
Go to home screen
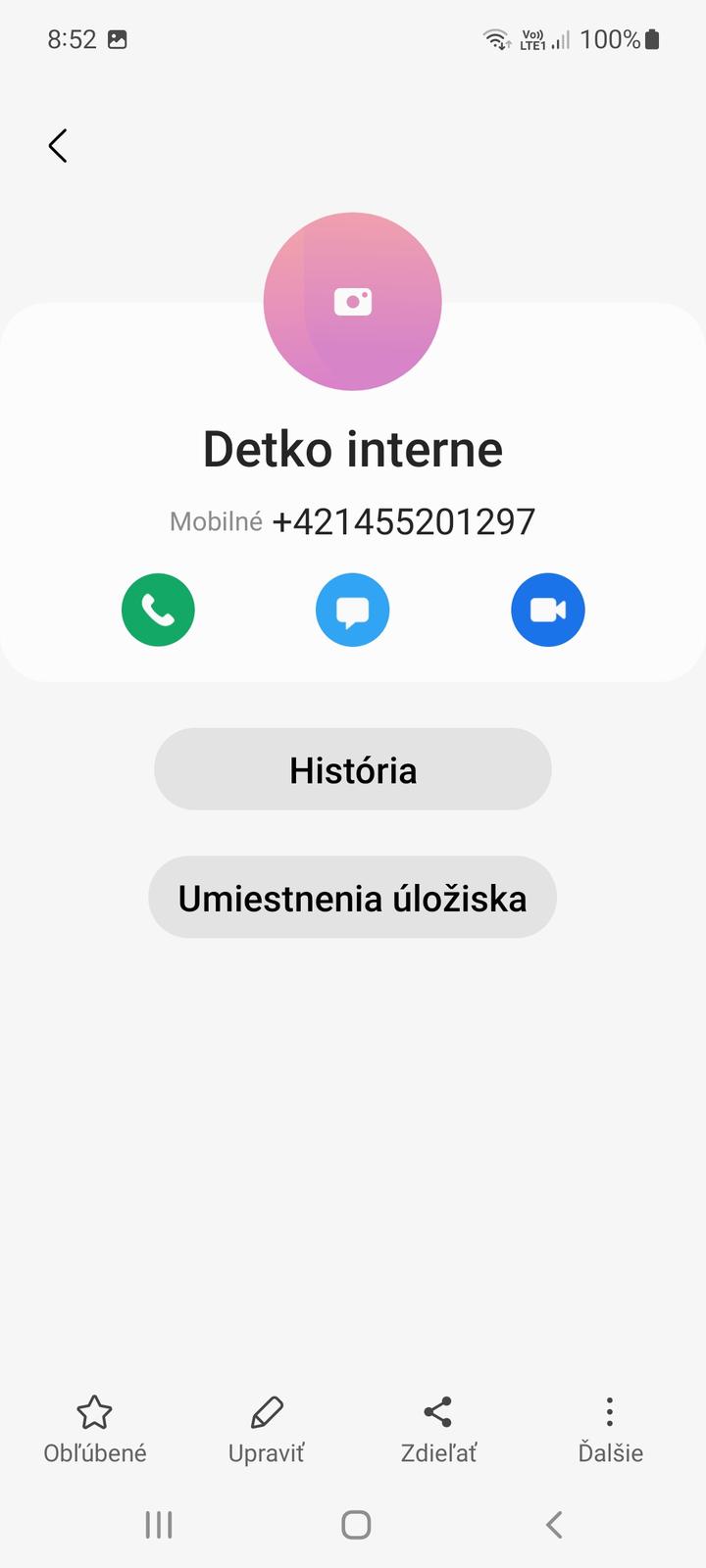tap(355, 1525)
